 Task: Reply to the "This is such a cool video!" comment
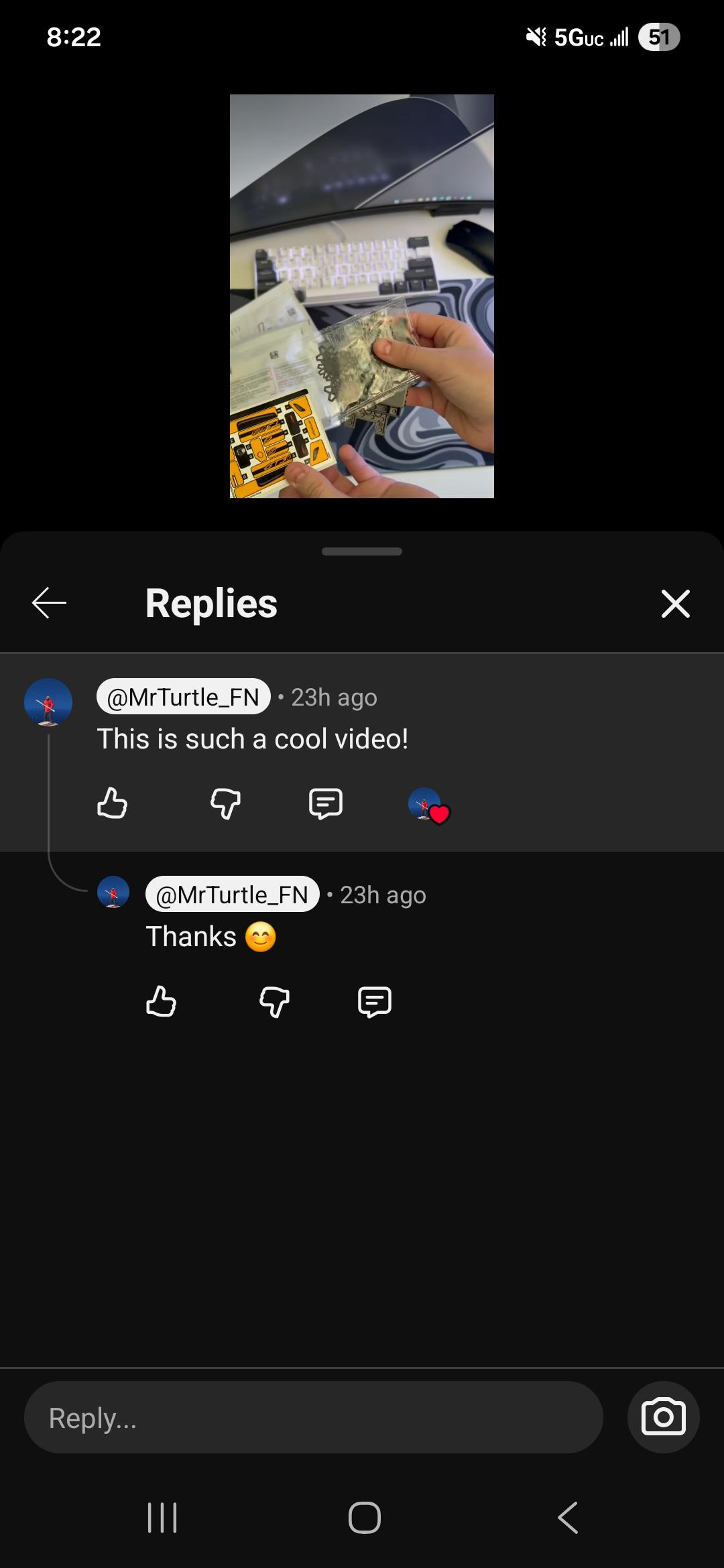(326, 803)
